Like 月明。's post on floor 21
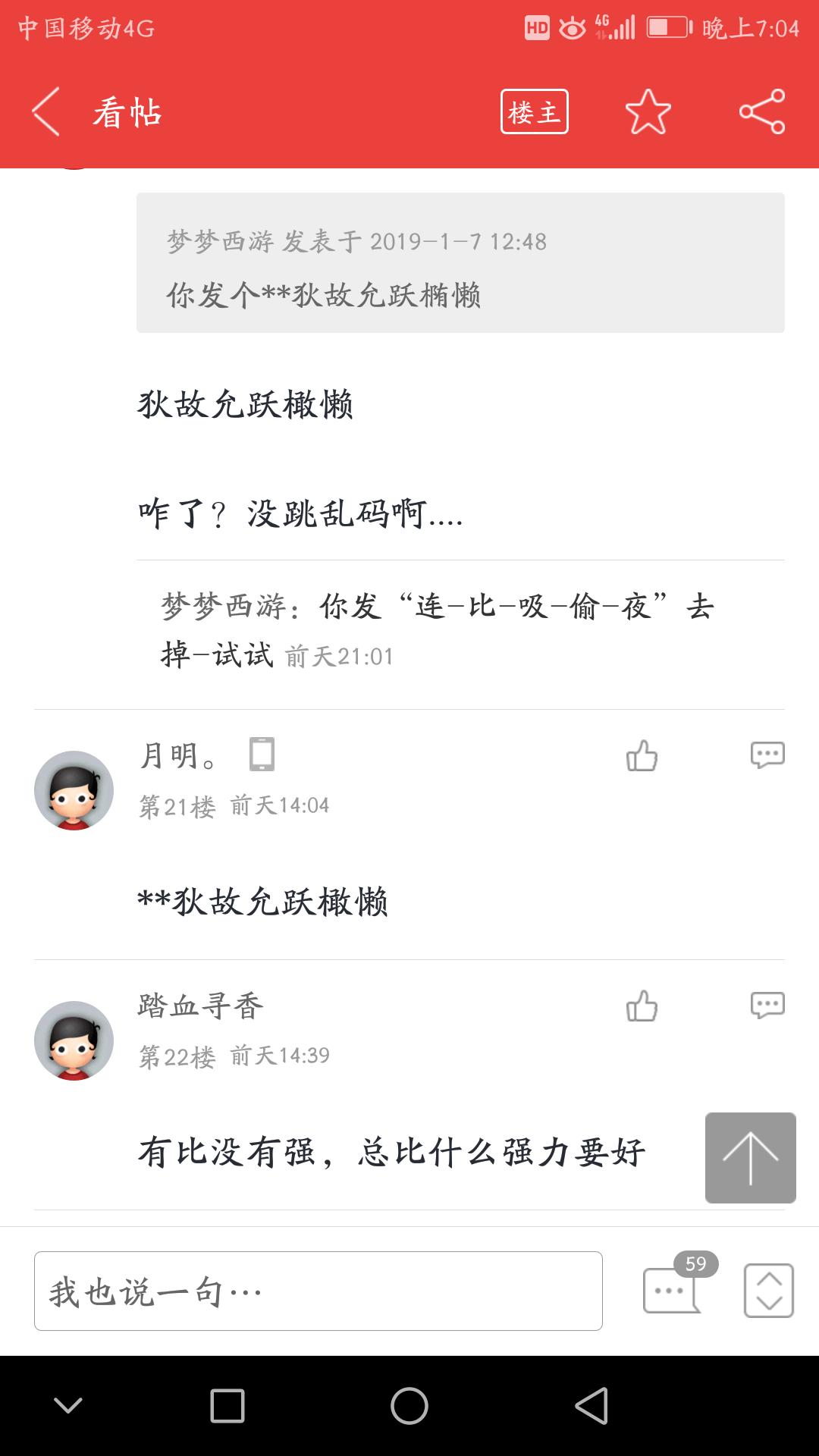819x1456 pixels. pyautogui.click(x=642, y=756)
